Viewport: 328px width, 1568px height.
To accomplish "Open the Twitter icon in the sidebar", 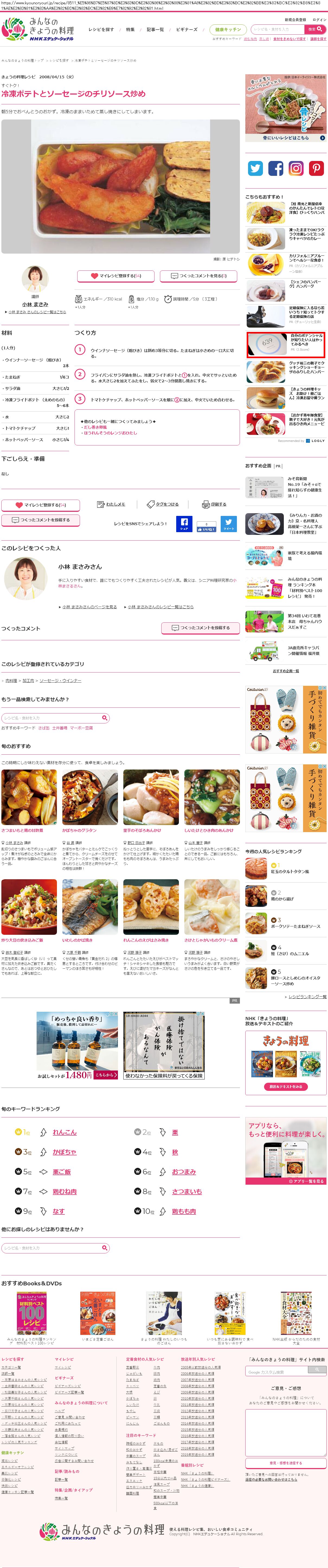I will (x=256, y=169).
